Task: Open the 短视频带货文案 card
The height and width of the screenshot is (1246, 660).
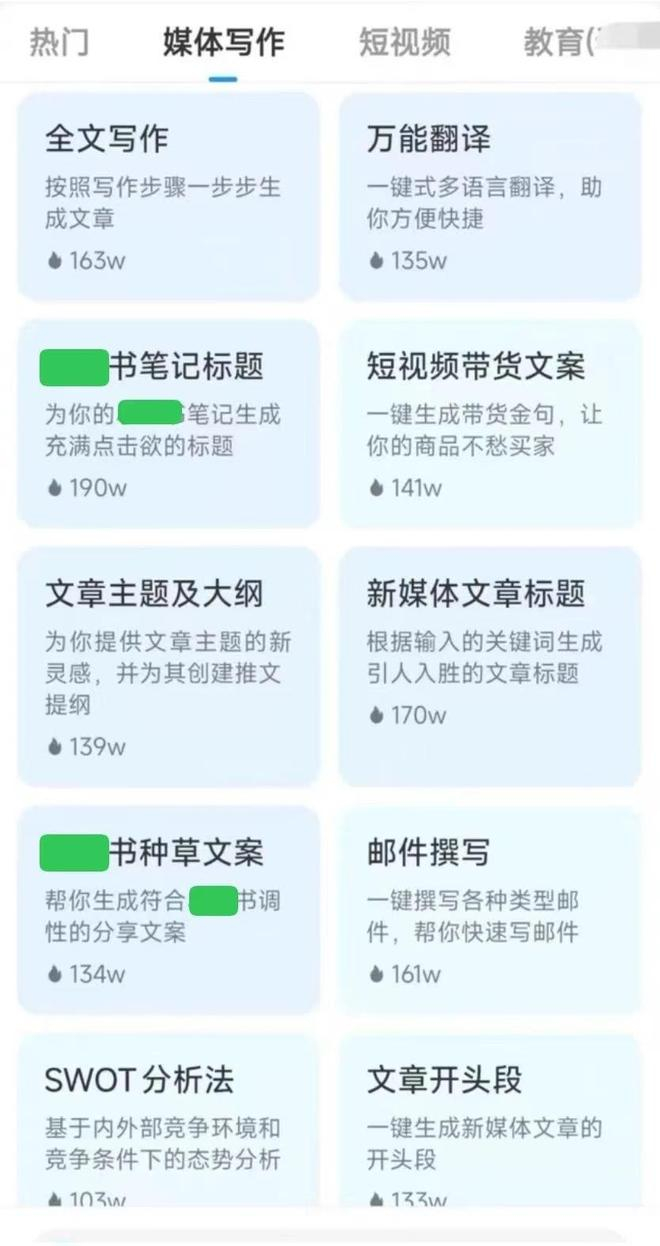Action: pos(490,423)
